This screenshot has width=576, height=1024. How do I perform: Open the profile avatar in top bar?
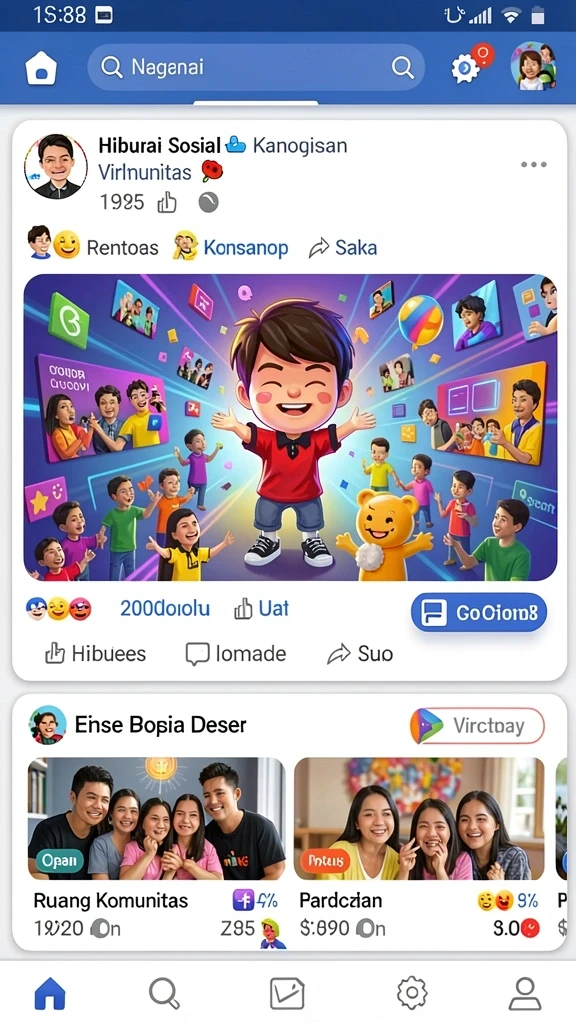coord(534,66)
